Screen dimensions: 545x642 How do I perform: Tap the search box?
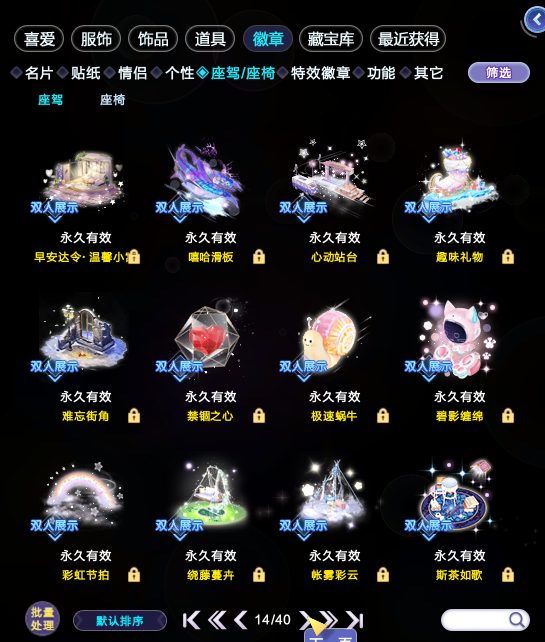tap(485, 620)
